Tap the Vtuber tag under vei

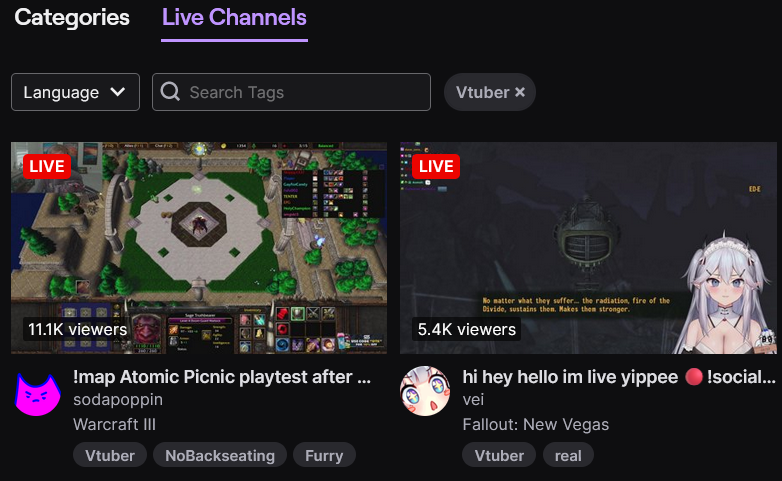click(499, 455)
